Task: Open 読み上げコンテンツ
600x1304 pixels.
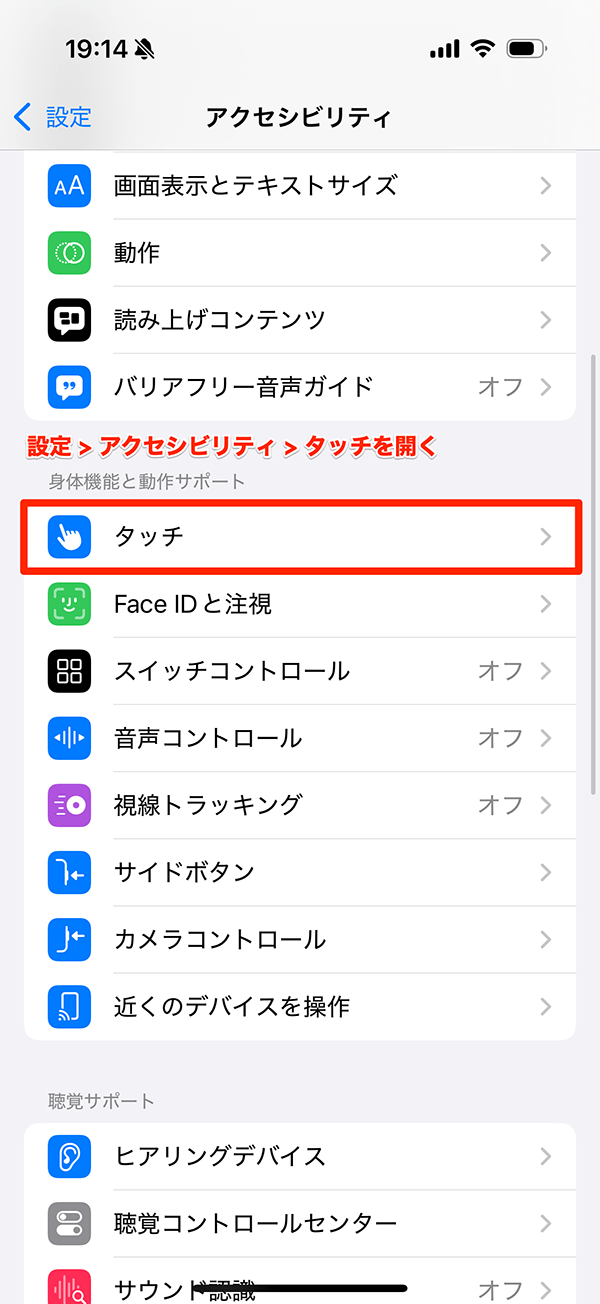Action: point(300,320)
